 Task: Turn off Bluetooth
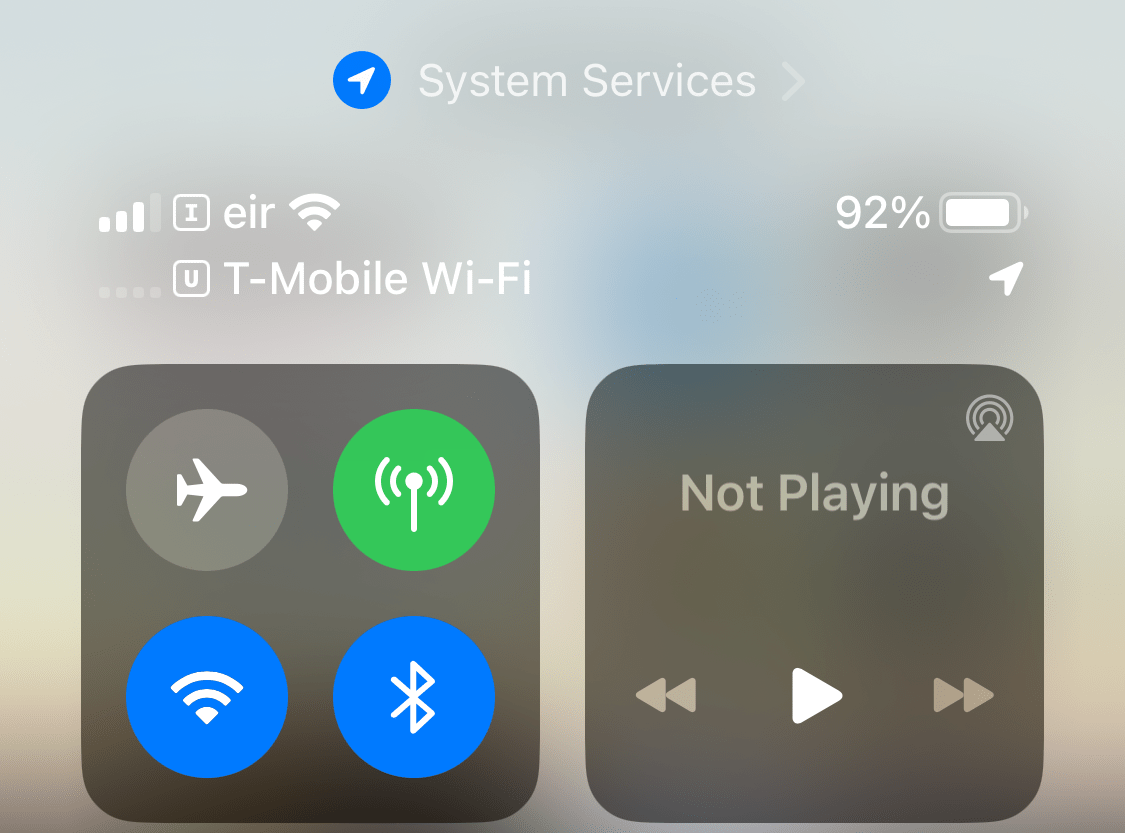[413, 696]
